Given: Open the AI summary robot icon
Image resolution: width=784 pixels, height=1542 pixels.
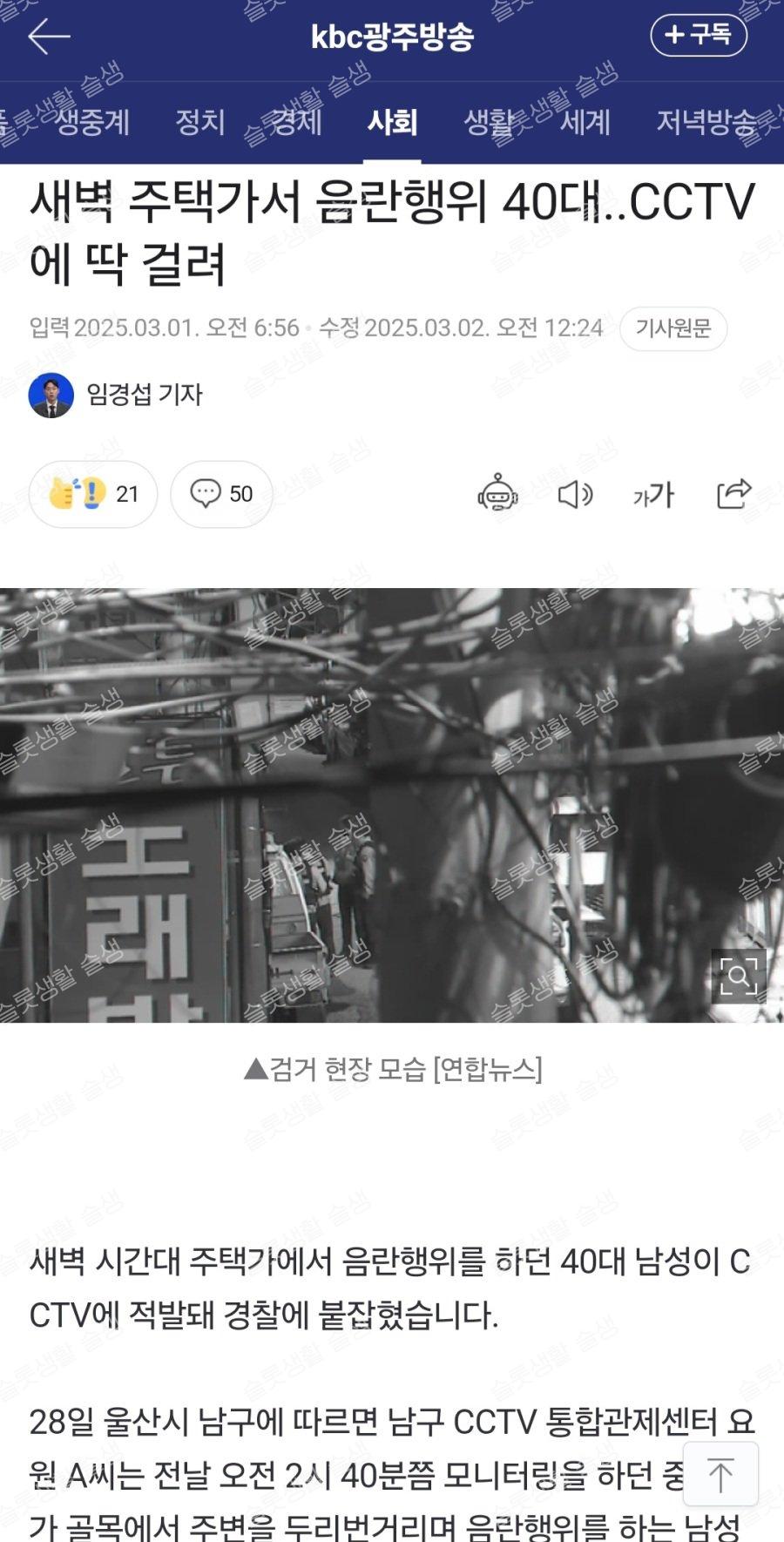Looking at the screenshot, I should 497,494.
